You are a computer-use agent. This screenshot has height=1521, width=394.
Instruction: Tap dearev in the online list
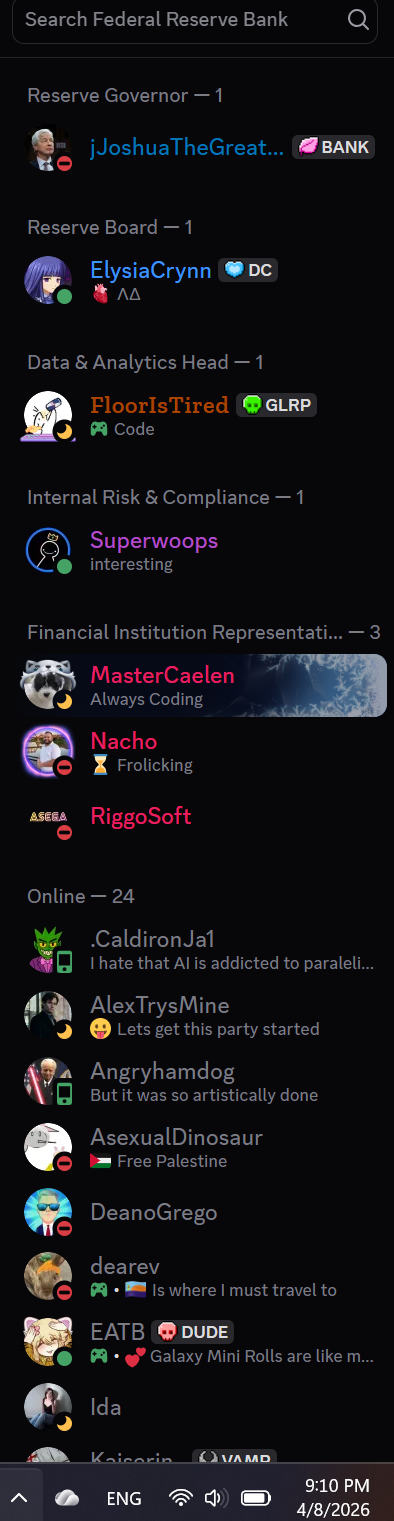[200, 1277]
